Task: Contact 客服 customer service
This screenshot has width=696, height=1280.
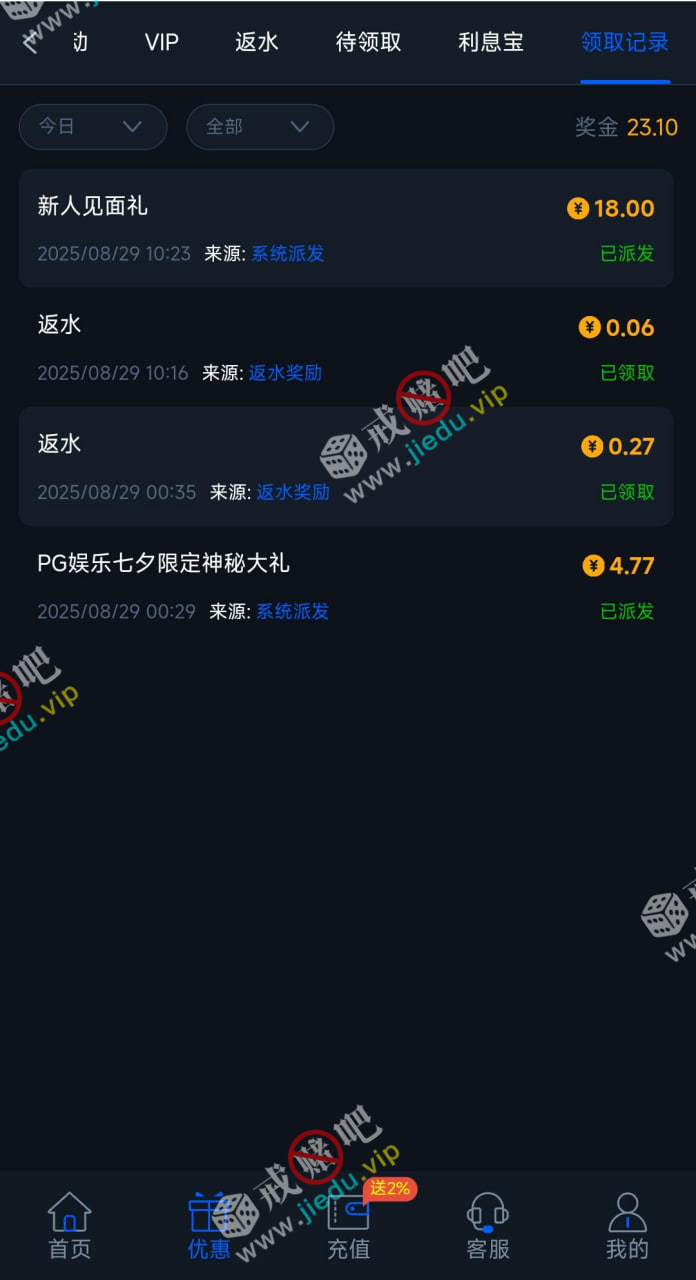Action: 488,1226
